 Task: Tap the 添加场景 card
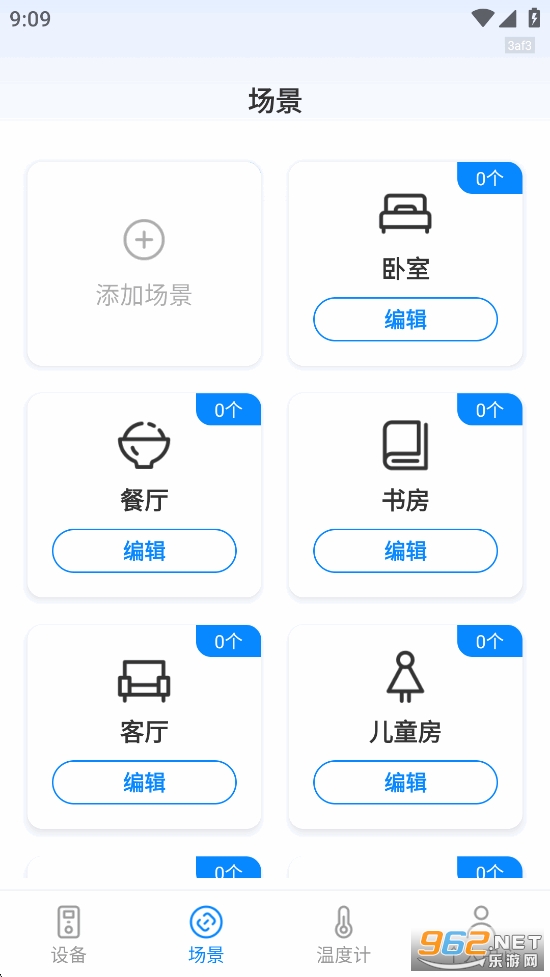coord(144,264)
